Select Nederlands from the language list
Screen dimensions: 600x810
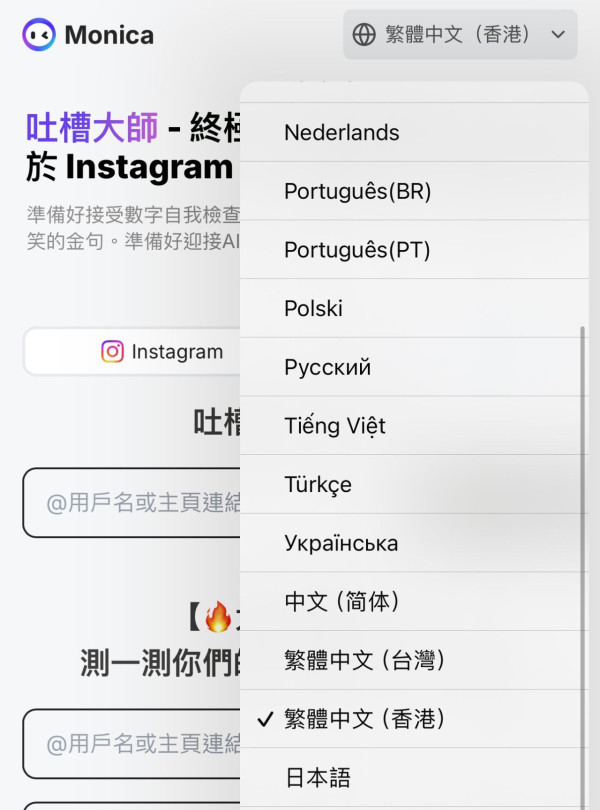coord(341,133)
